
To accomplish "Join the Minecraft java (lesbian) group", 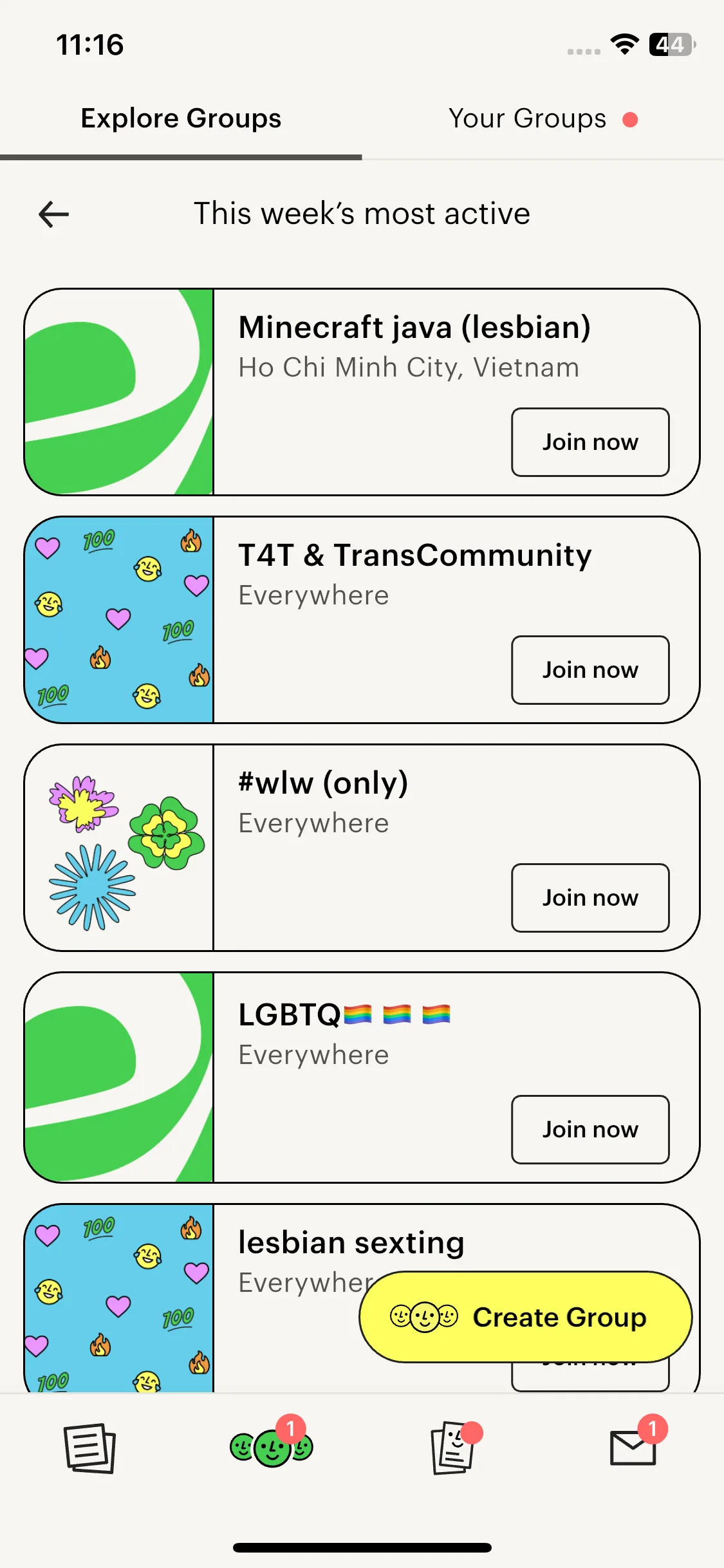I will pyautogui.click(x=589, y=442).
